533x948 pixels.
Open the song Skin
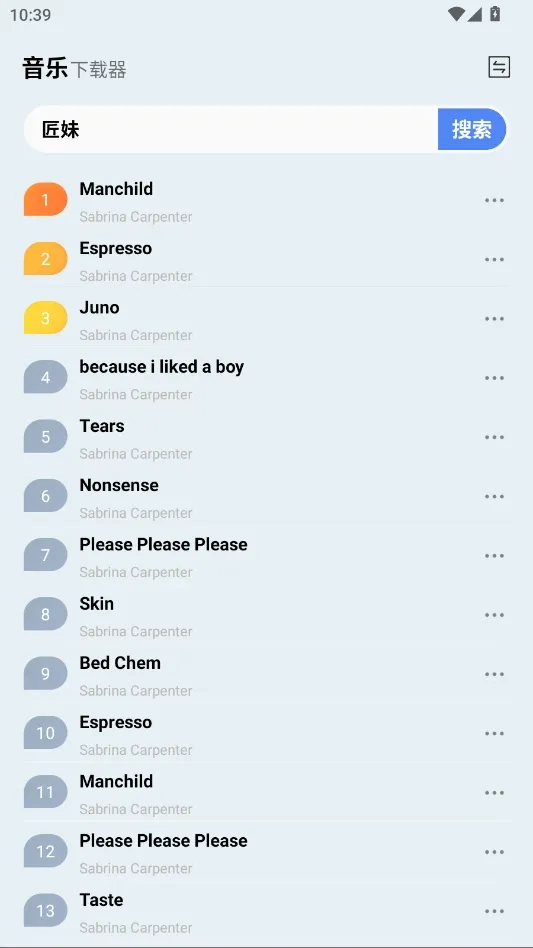coord(266,615)
